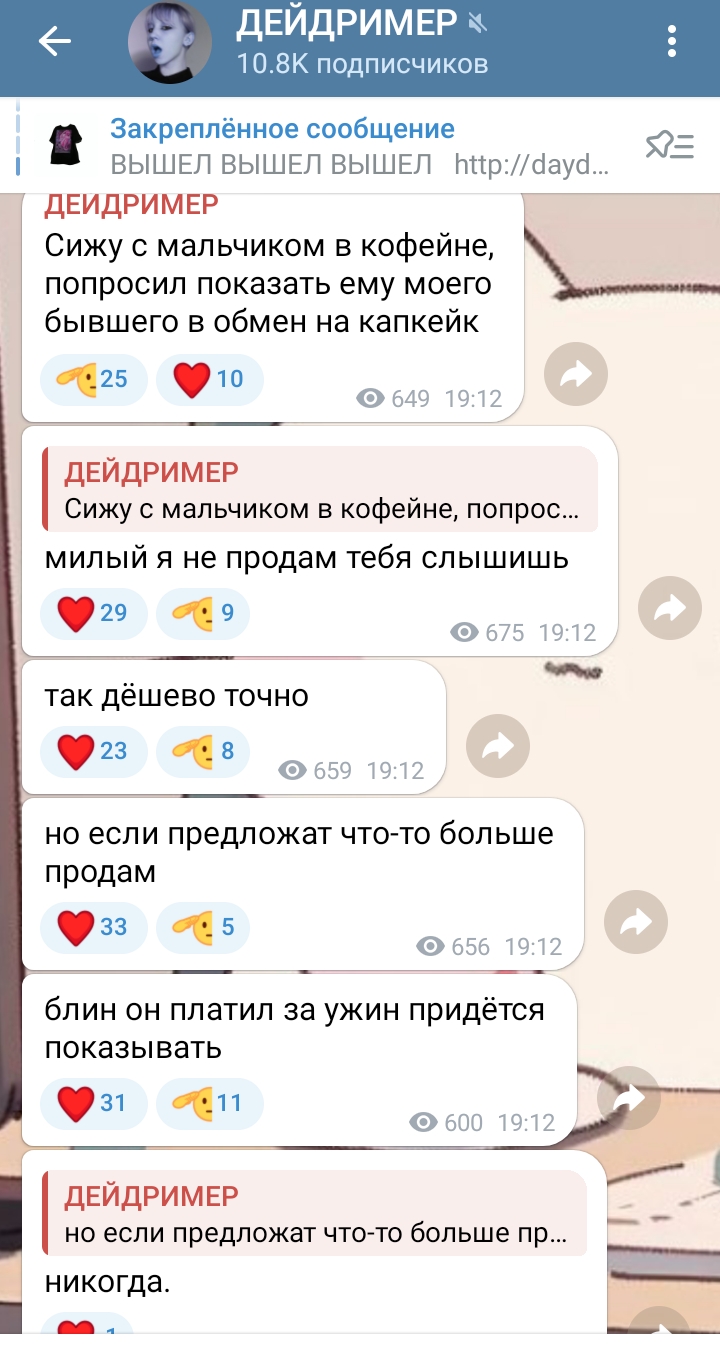Screen dimensions: 720x1355
Task: Forward the 'блин он платил' message
Action: (629, 1098)
